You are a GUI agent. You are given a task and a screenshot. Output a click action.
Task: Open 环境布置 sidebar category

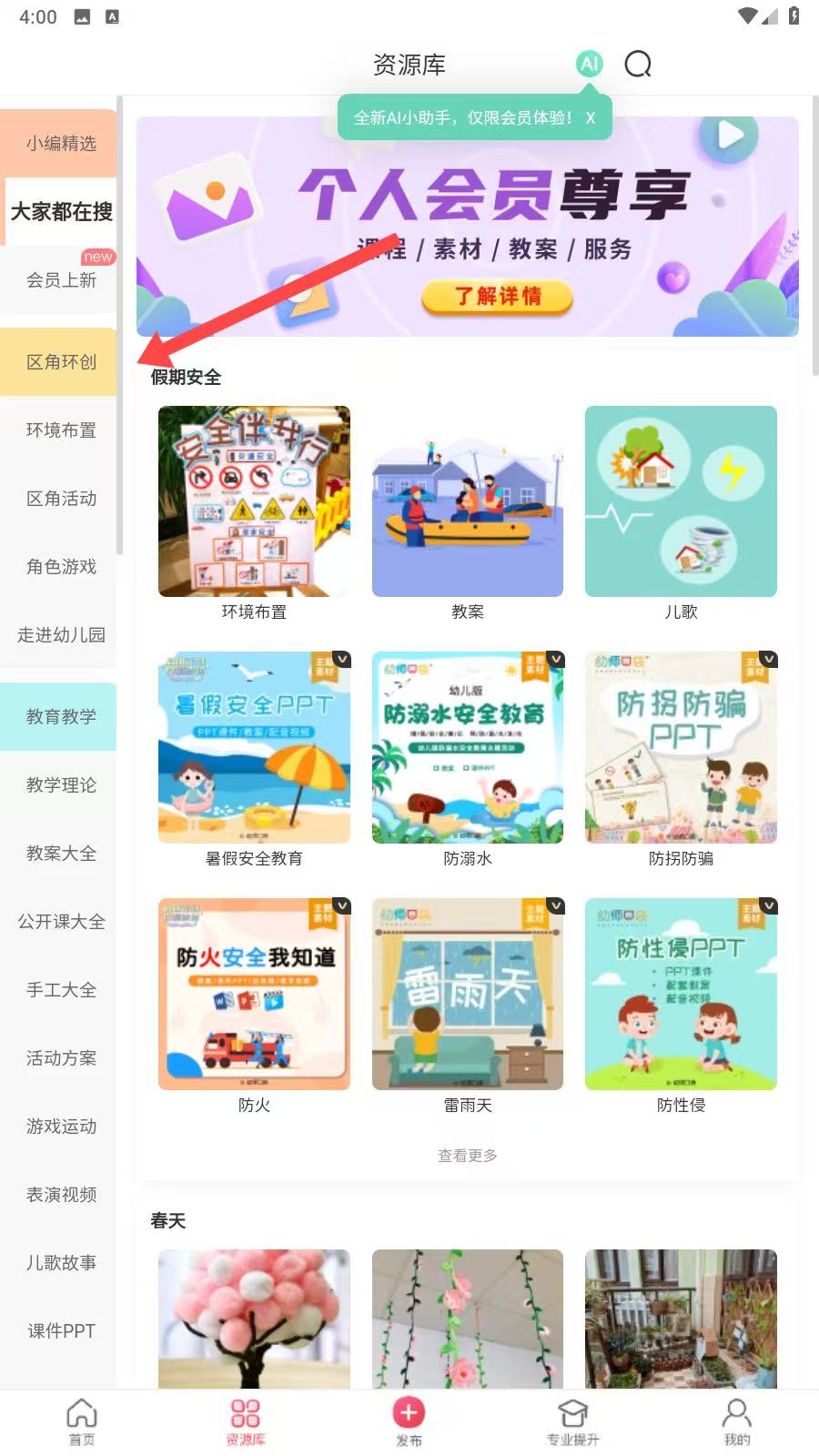point(61,430)
